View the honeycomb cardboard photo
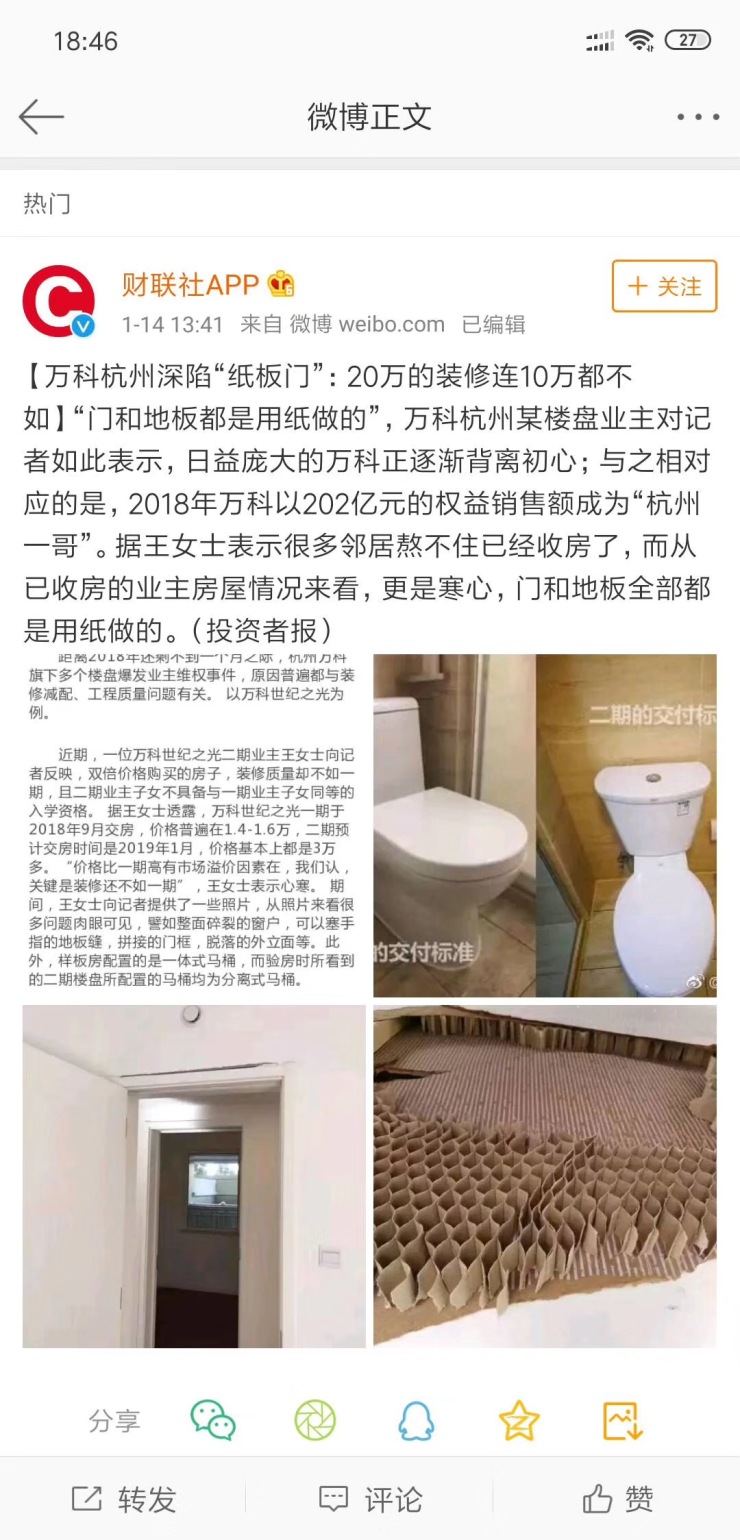This screenshot has height=1540, width=740. click(545, 1176)
